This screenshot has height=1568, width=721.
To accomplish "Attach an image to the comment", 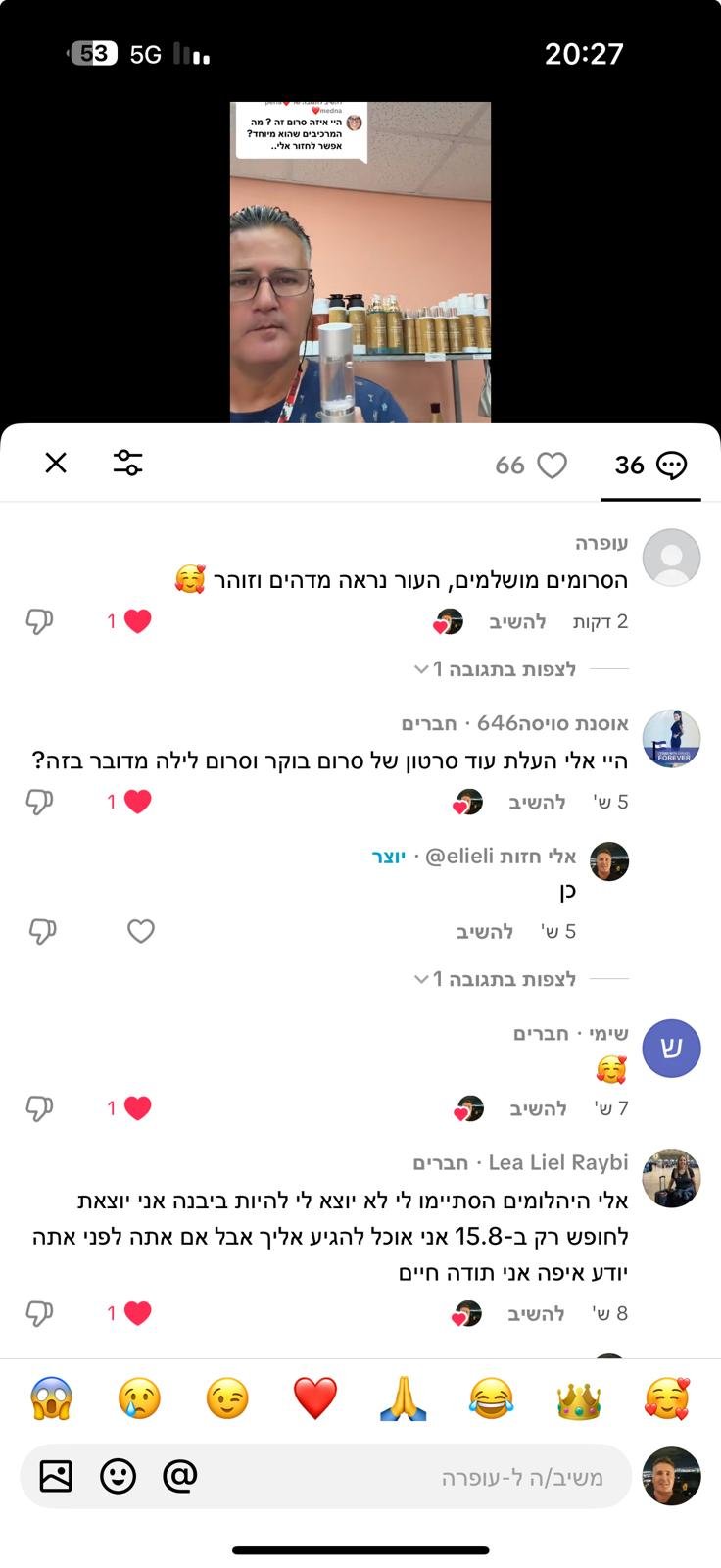I will (x=56, y=1475).
